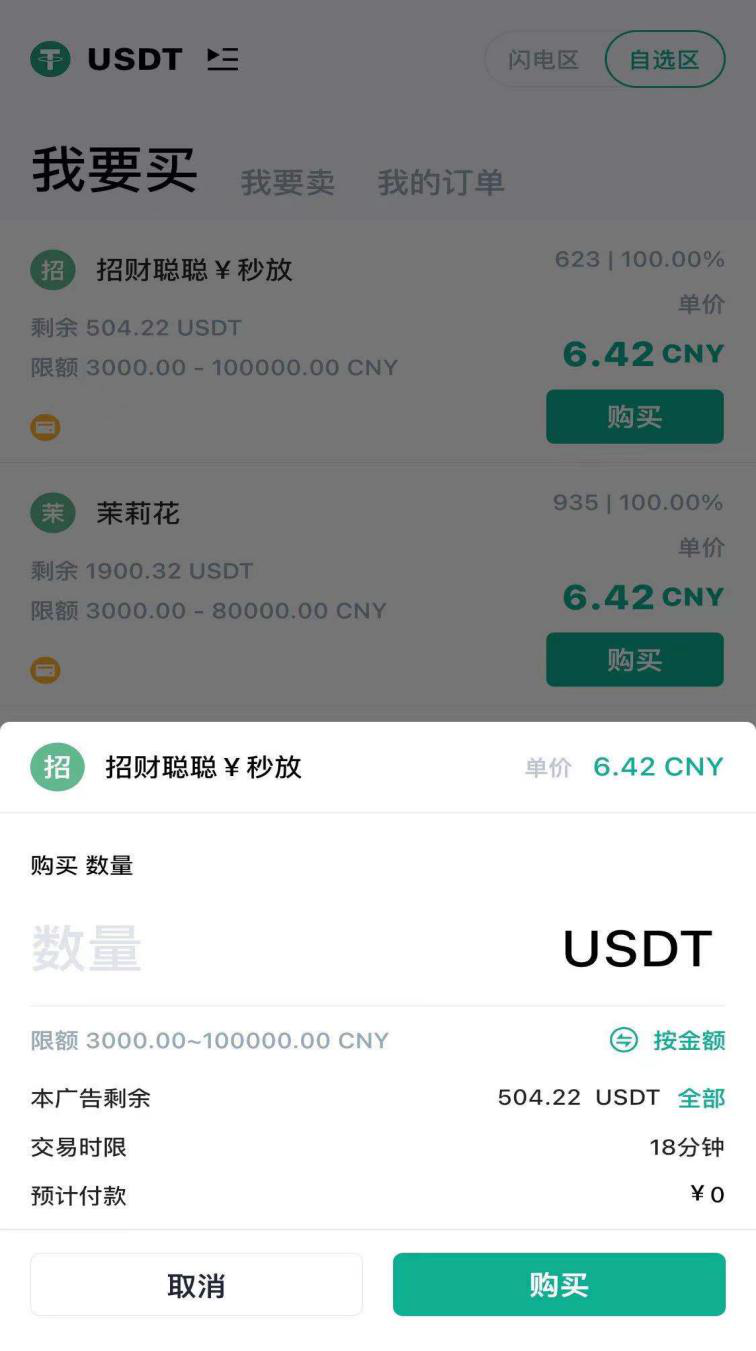Click the bank card icon under 茉莉花
The width and height of the screenshot is (756, 1351).
tap(45, 670)
